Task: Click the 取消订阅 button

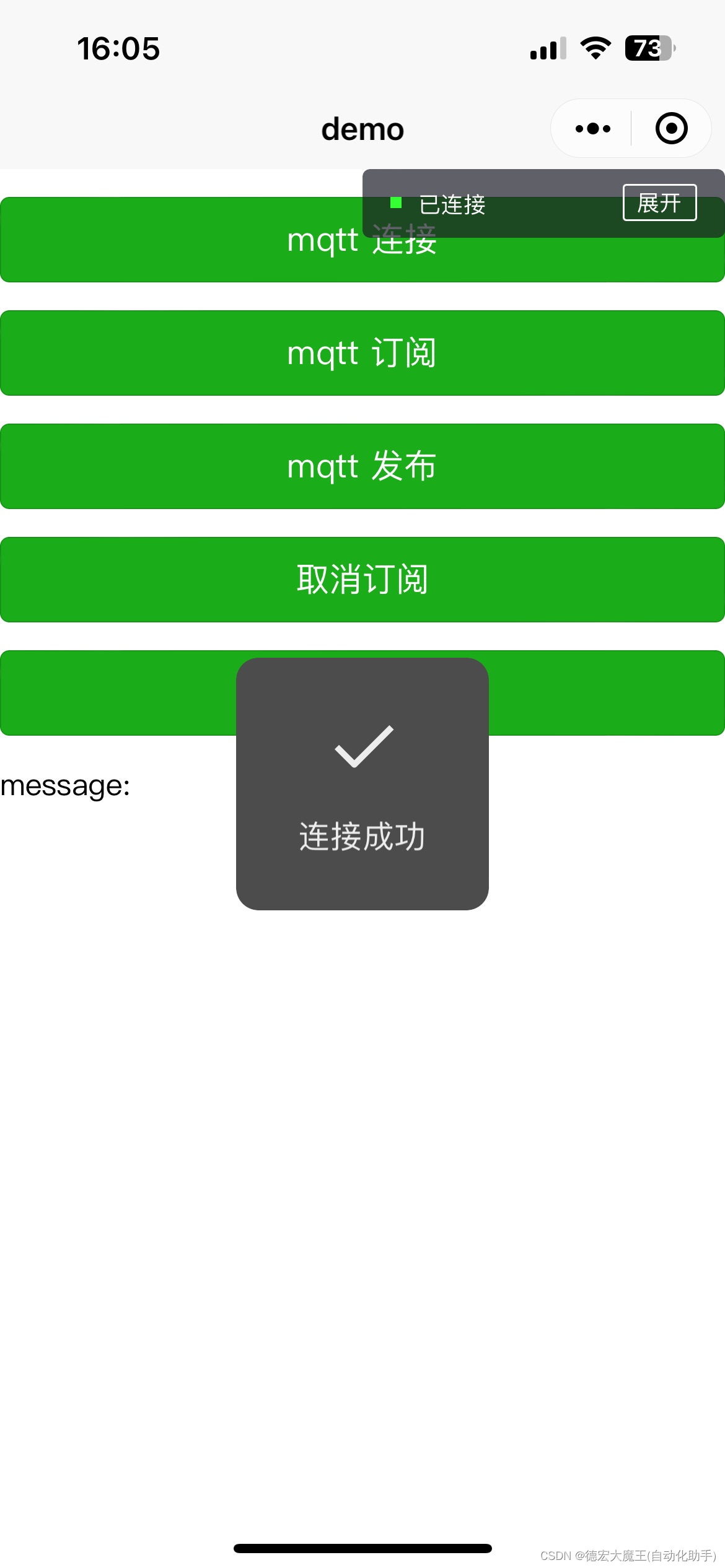Action: click(362, 578)
